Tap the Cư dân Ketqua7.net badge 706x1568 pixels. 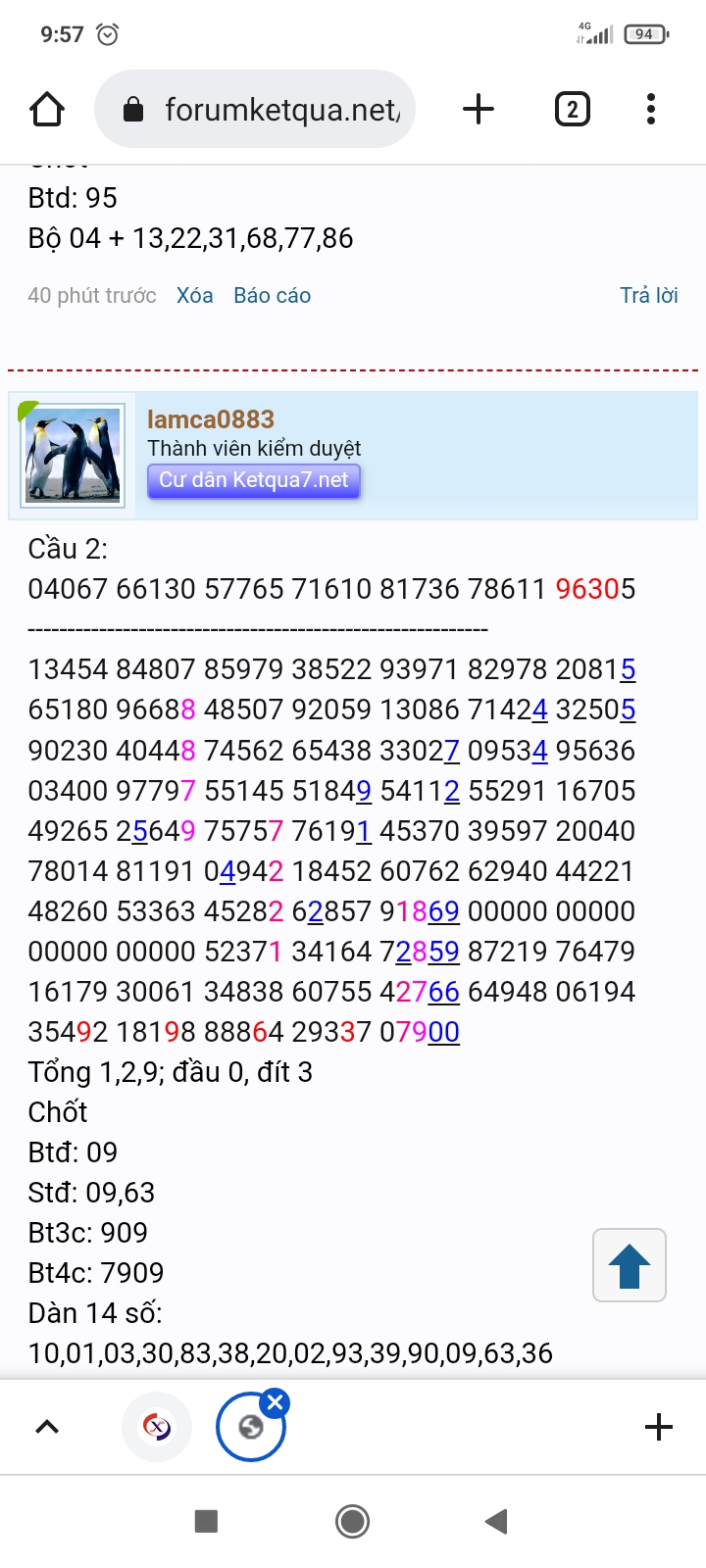click(254, 480)
